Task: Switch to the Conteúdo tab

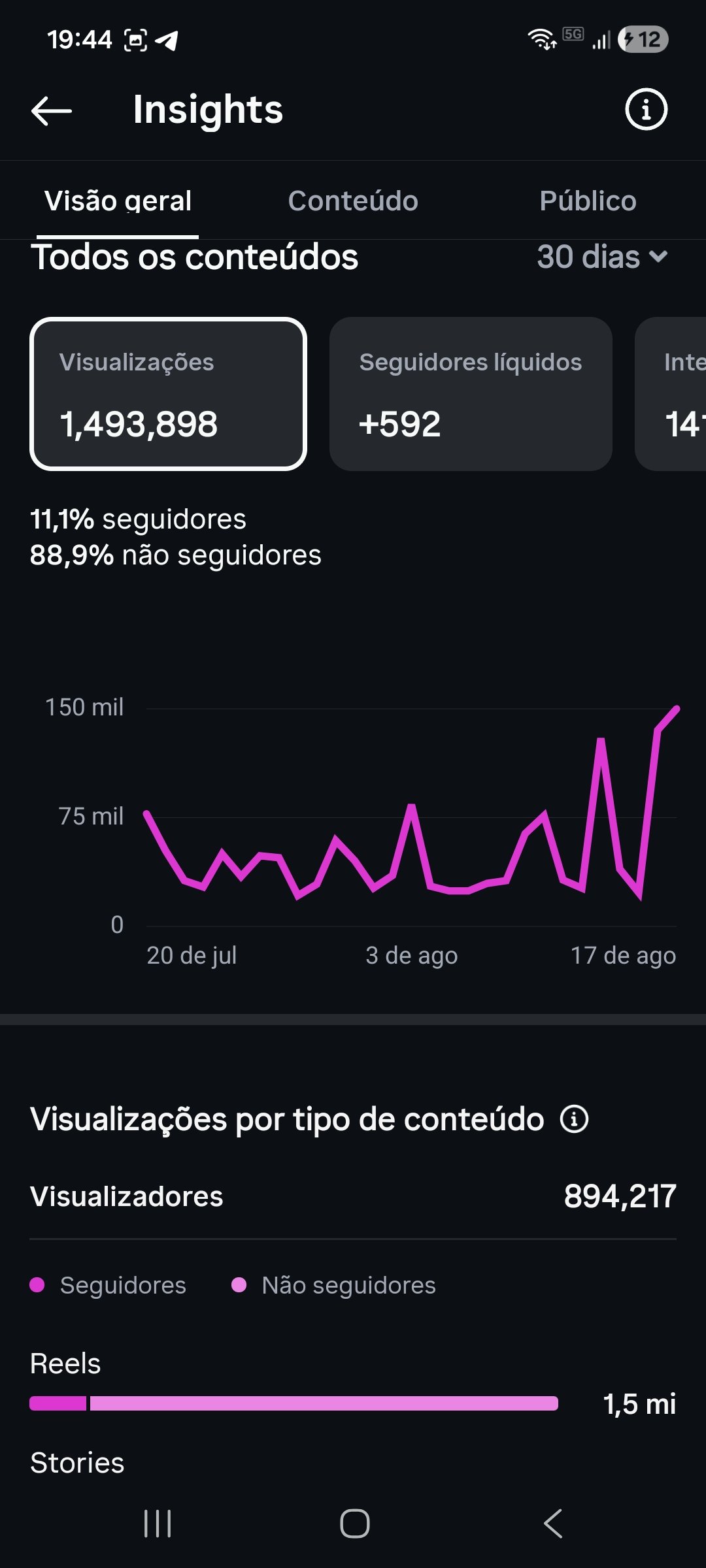Action: pyautogui.click(x=353, y=201)
